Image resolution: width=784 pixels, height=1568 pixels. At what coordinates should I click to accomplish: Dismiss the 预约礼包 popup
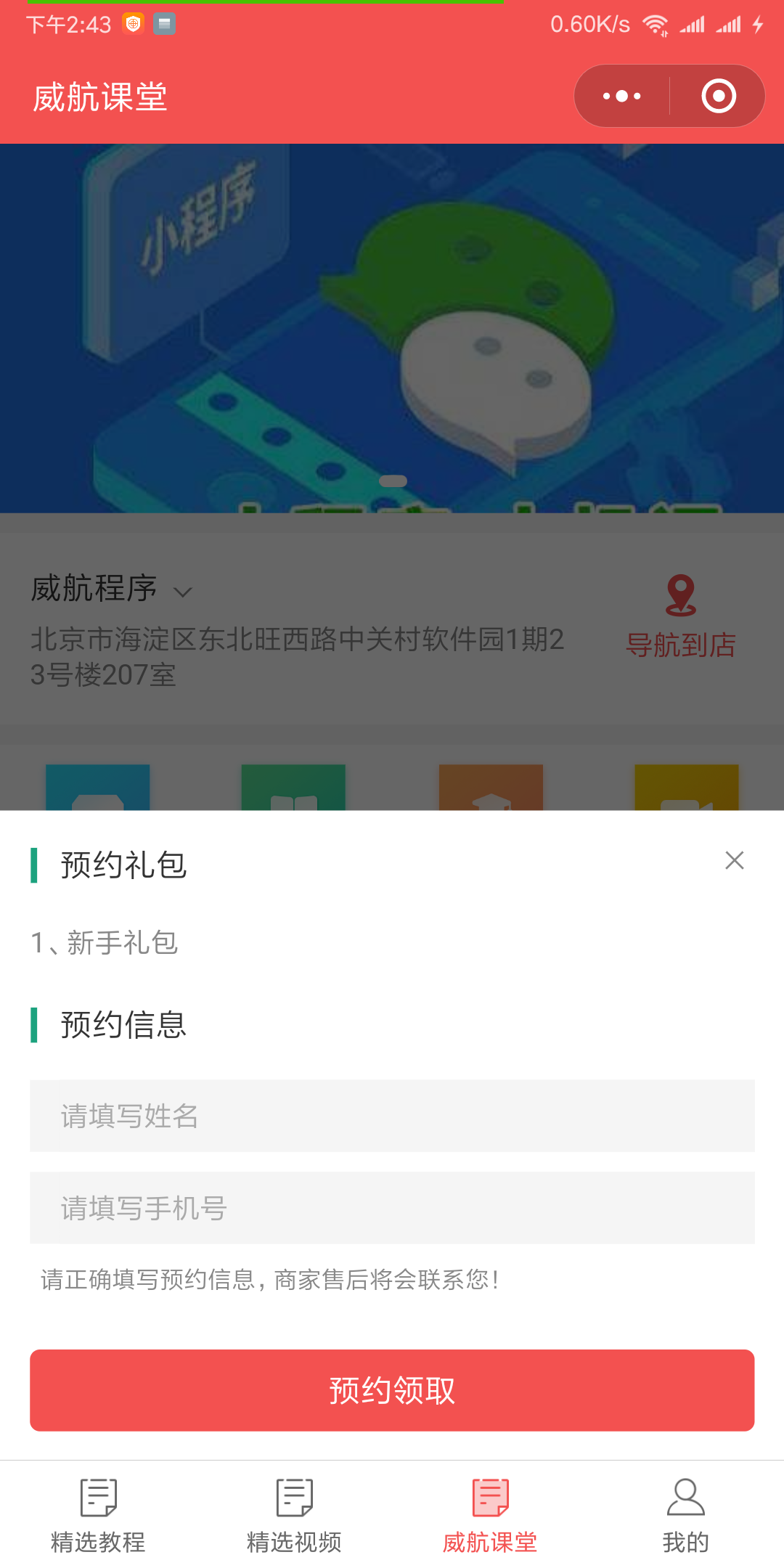pyautogui.click(x=734, y=860)
